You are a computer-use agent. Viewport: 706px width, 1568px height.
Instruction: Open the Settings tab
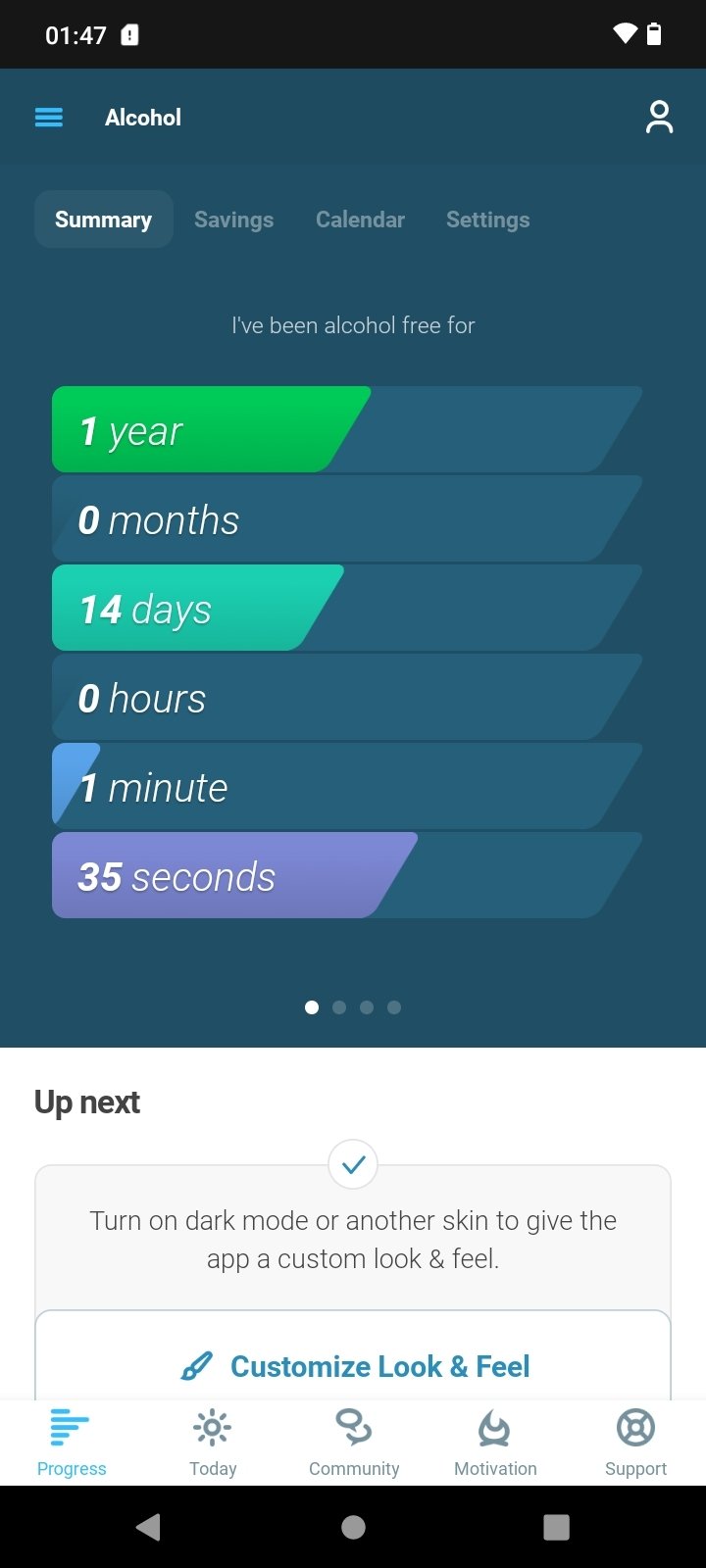coord(487,220)
